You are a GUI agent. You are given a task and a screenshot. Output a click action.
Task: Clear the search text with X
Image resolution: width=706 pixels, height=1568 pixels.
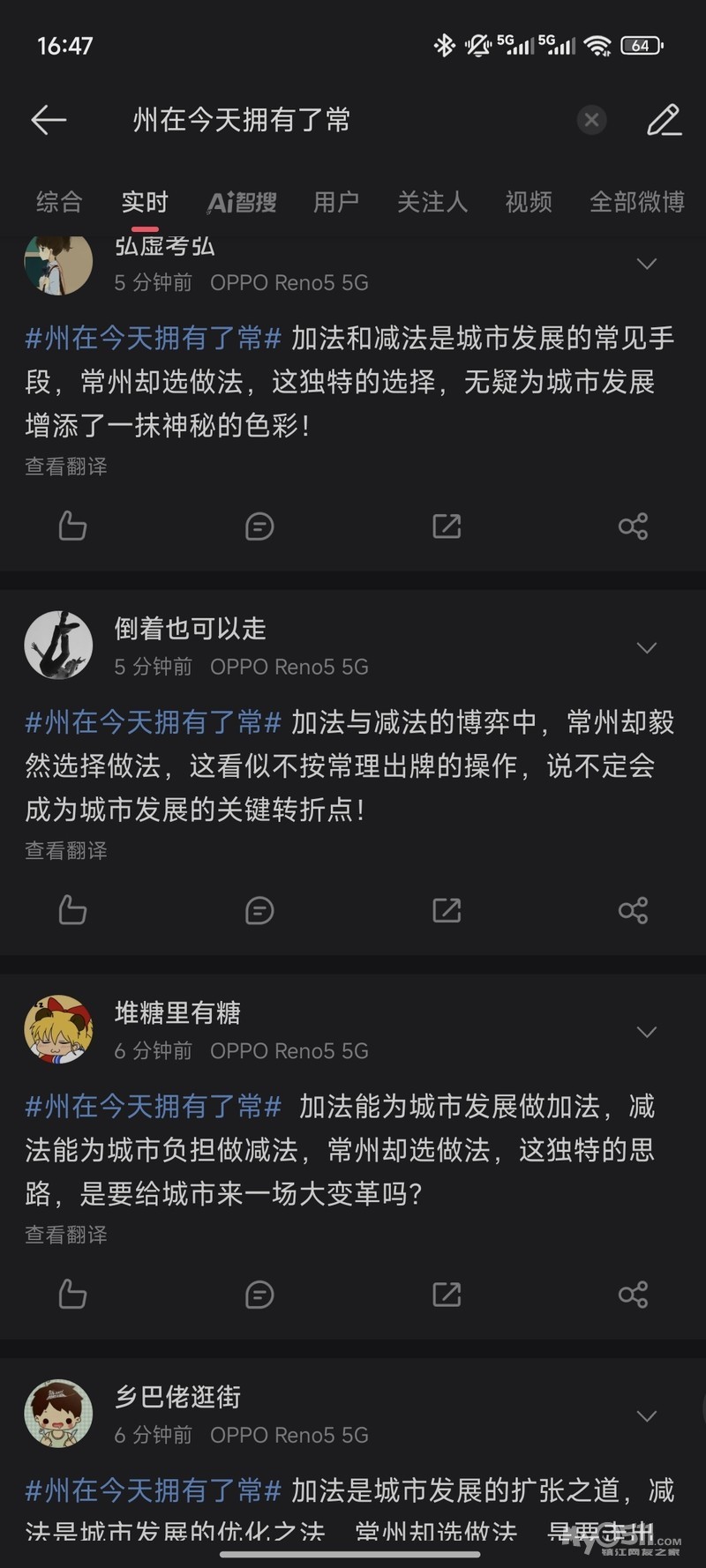[x=591, y=120]
